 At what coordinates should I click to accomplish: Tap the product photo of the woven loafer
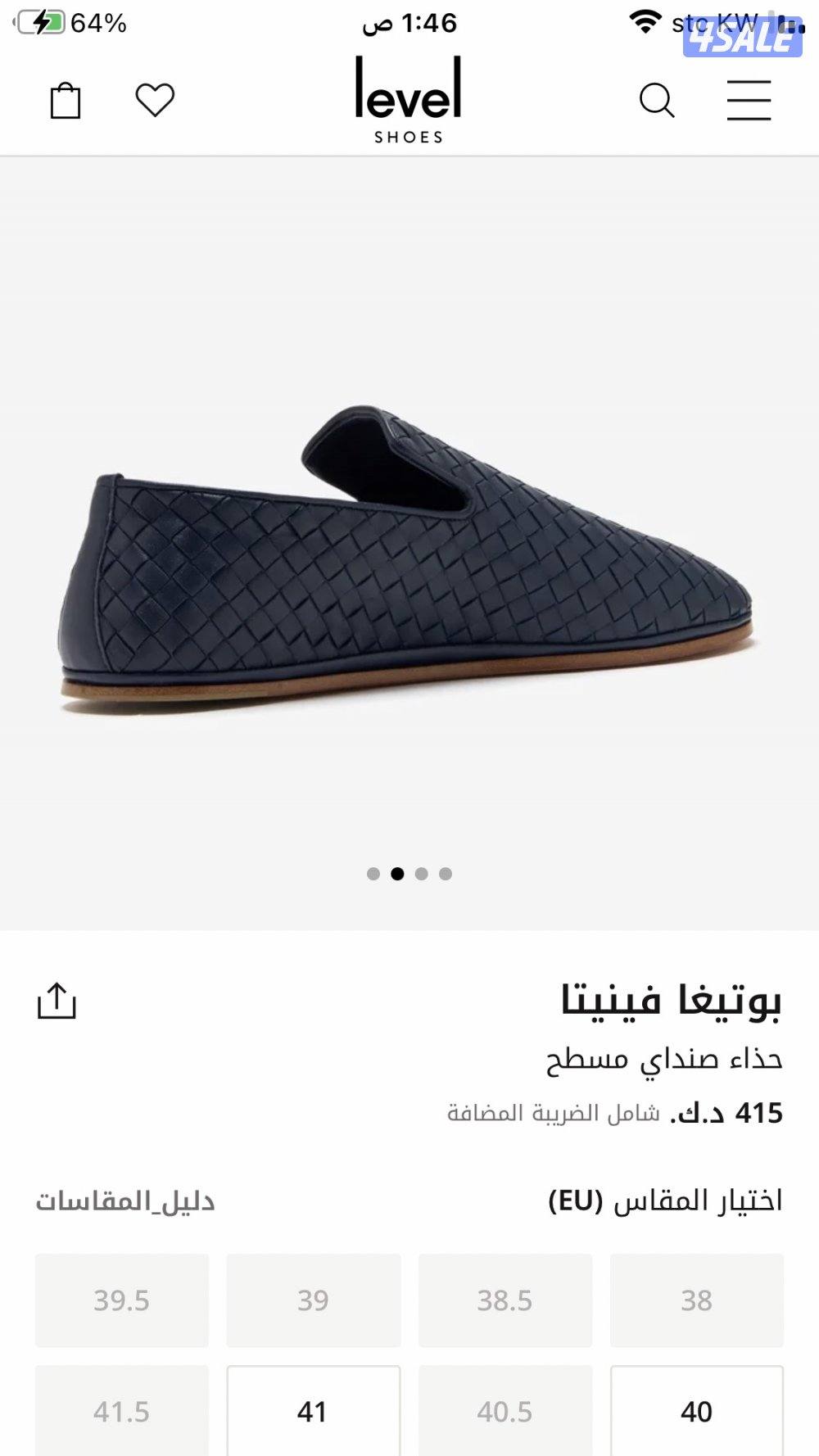pos(409,557)
